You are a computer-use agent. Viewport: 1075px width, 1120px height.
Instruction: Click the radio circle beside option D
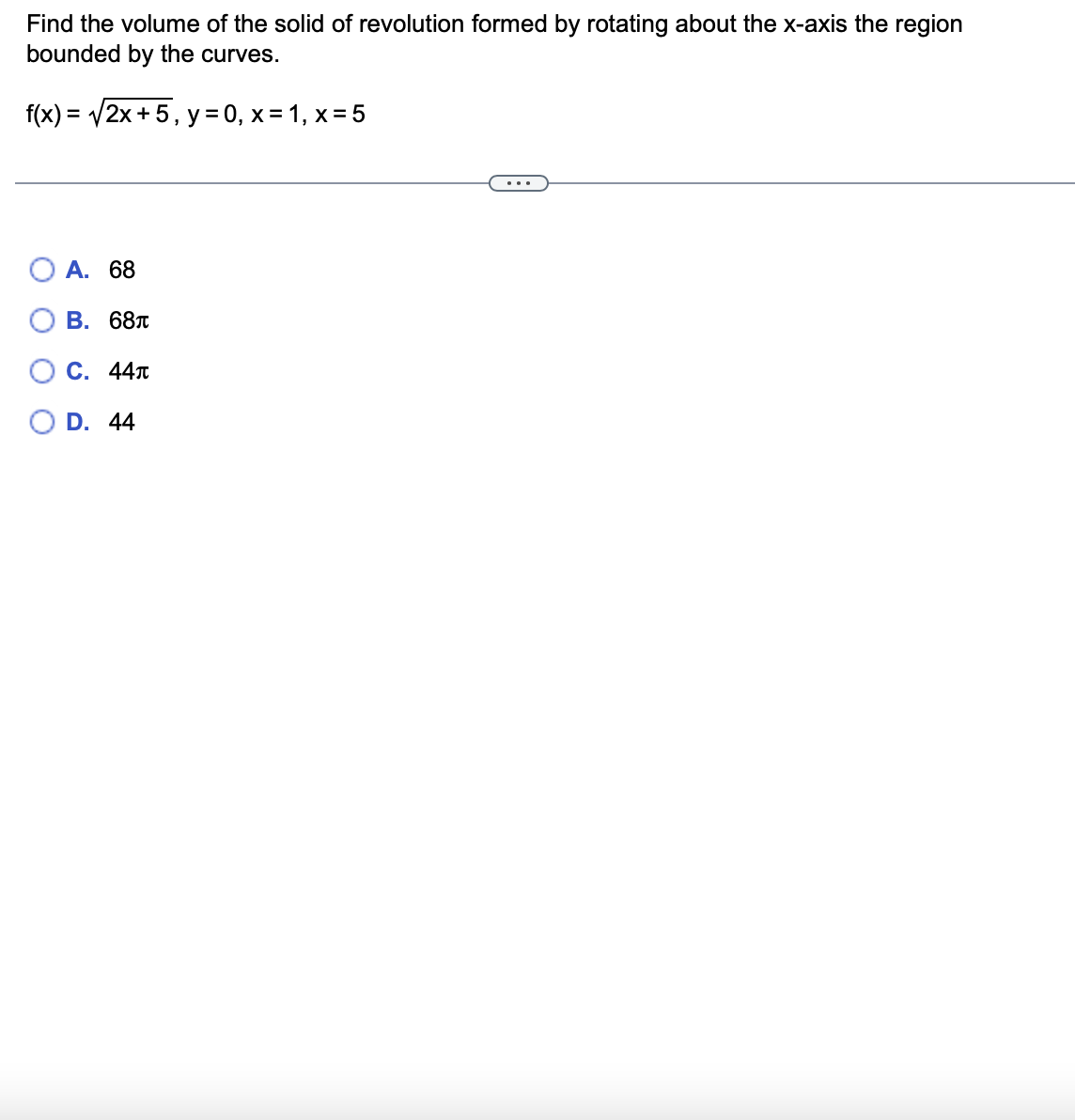[41, 423]
